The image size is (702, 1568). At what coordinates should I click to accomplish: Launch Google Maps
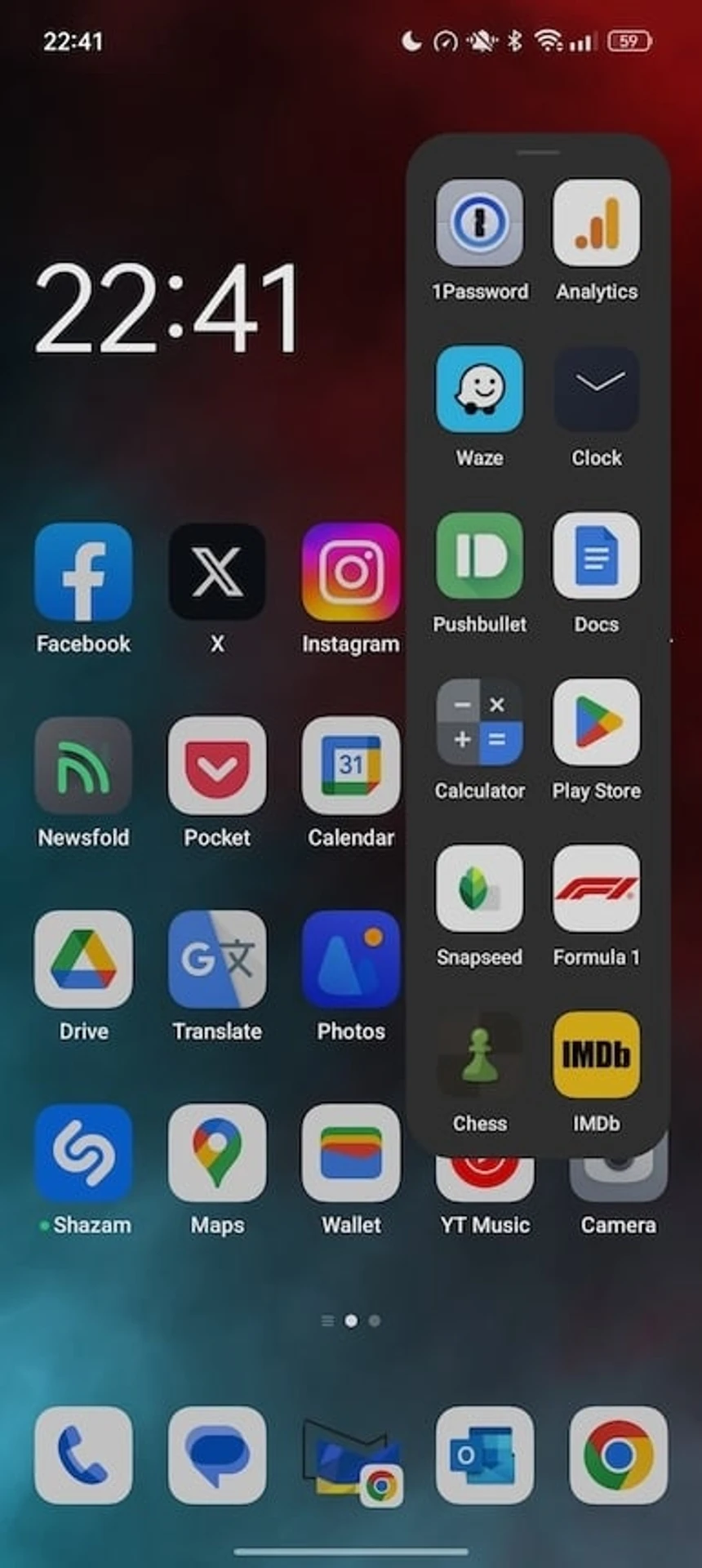pyautogui.click(x=217, y=1153)
